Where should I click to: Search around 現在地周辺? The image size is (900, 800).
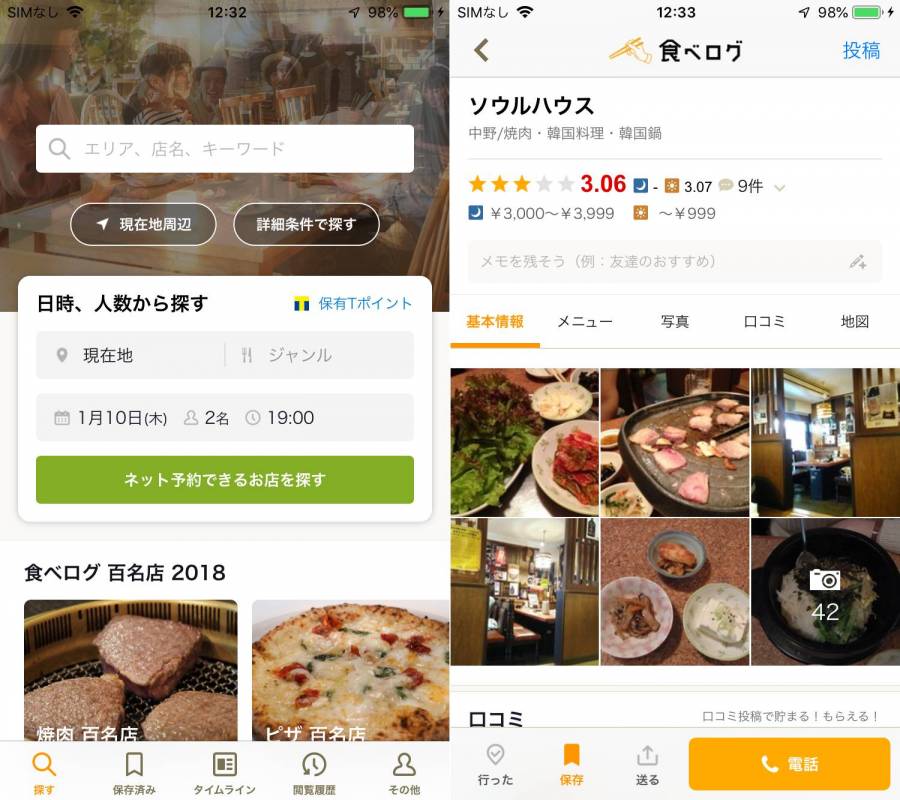144,225
